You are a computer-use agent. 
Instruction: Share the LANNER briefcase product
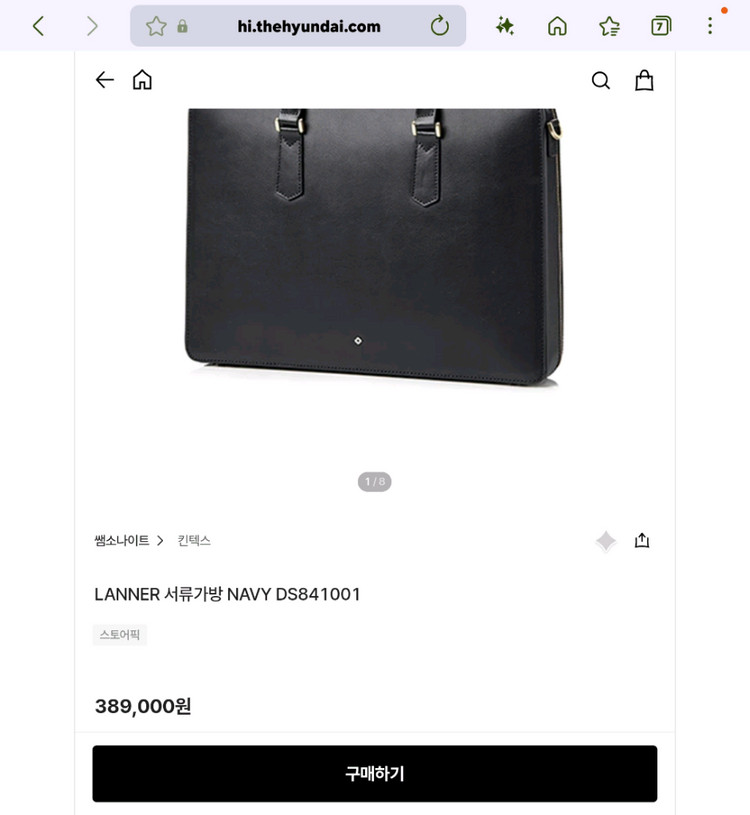coord(641,540)
